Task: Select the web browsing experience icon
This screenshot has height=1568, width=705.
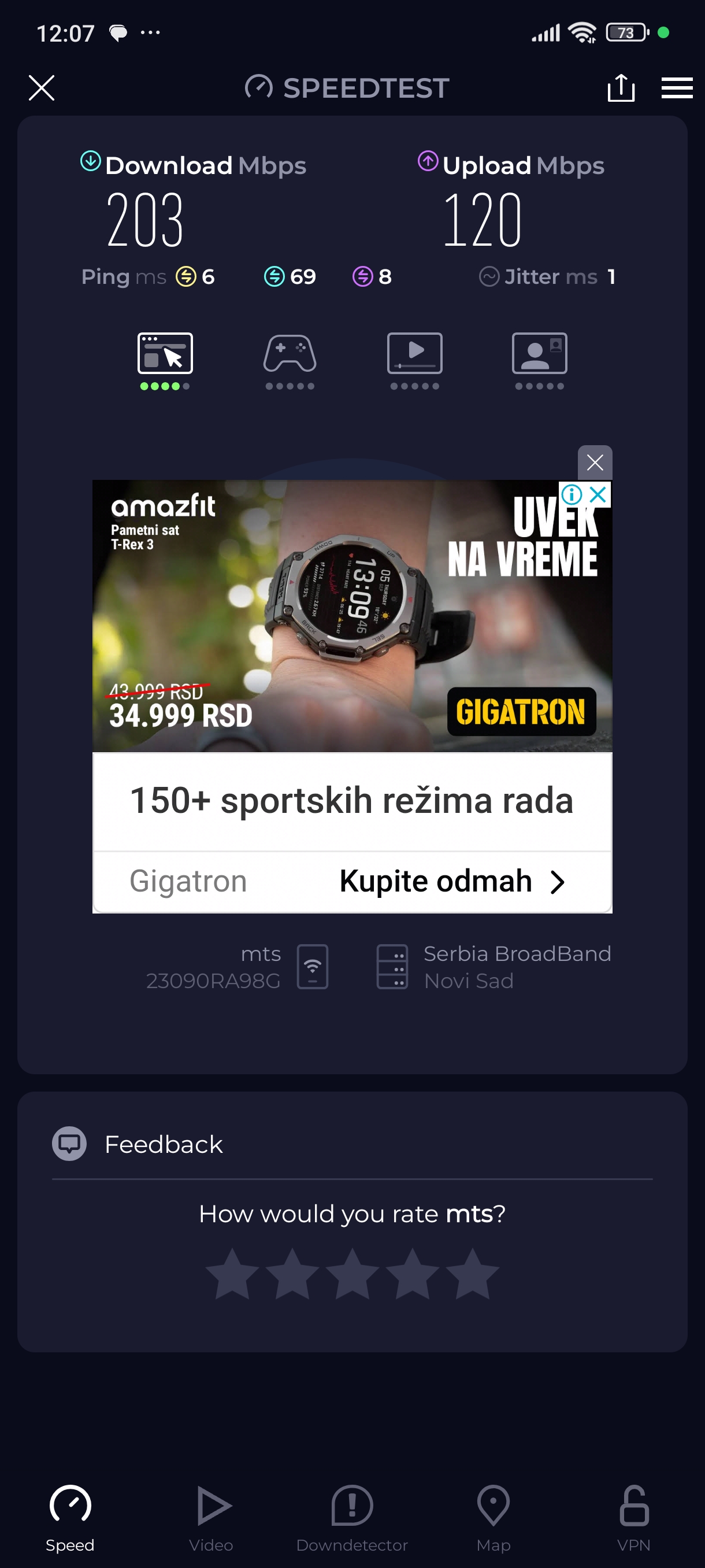Action: (x=165, y=354)
